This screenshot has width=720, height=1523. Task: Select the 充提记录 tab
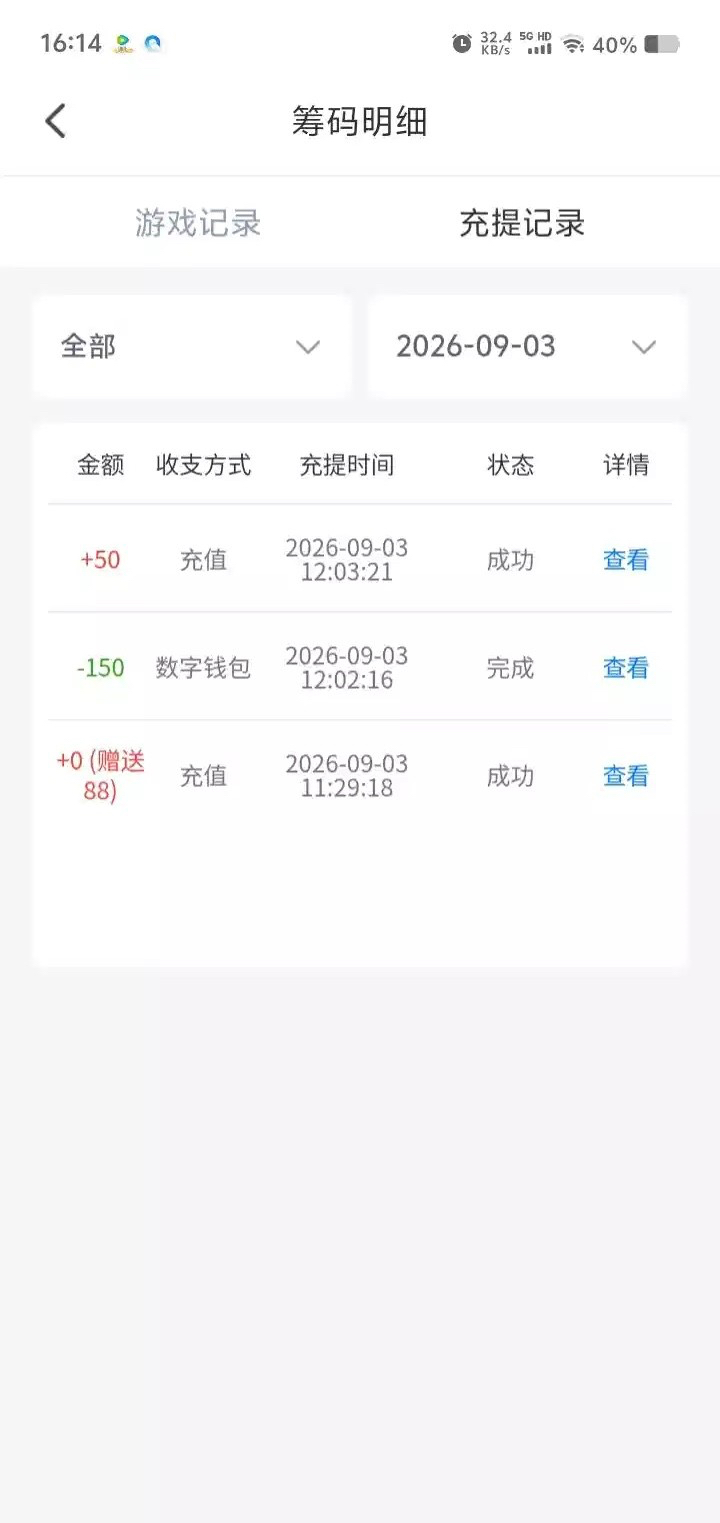522,223
